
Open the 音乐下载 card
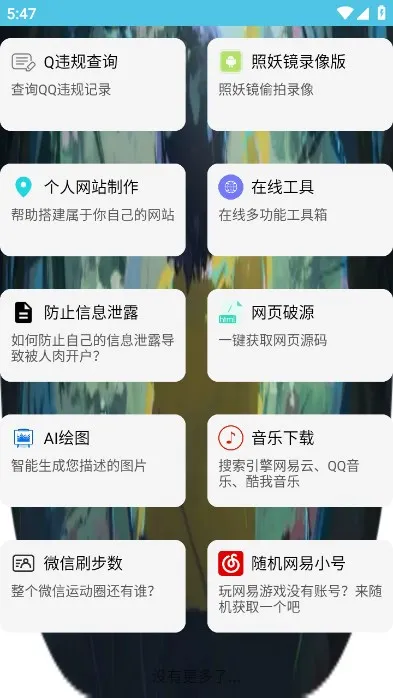[300, 461]
